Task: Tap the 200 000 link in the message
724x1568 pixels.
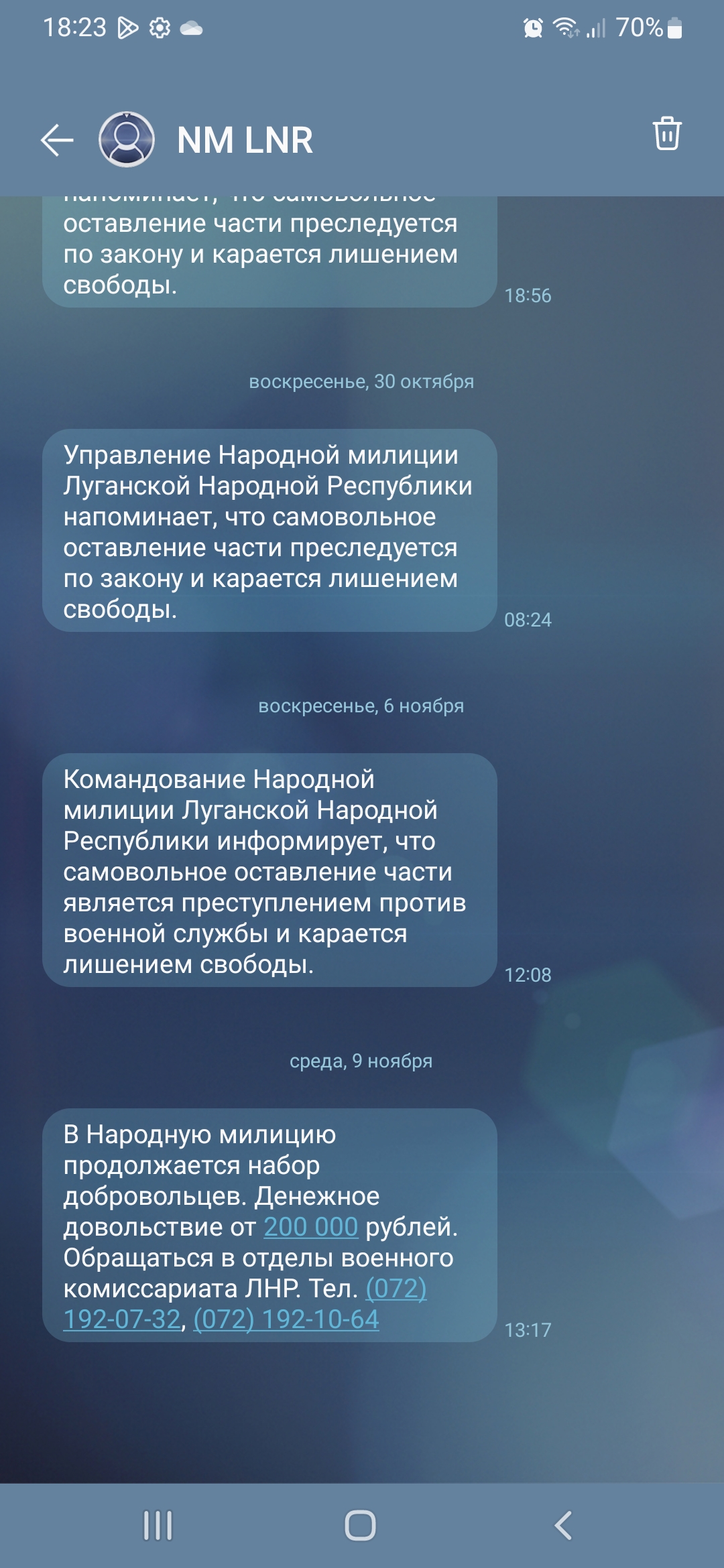Action: point(311,1227)
